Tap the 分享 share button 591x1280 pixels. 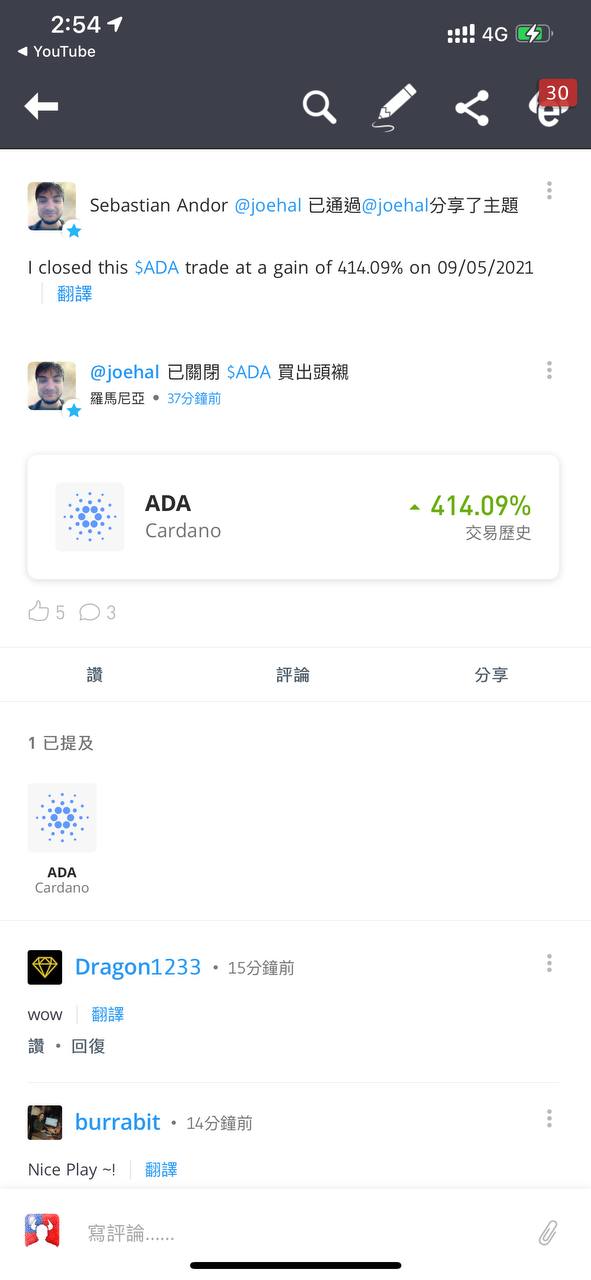click(x=491, y=675)
